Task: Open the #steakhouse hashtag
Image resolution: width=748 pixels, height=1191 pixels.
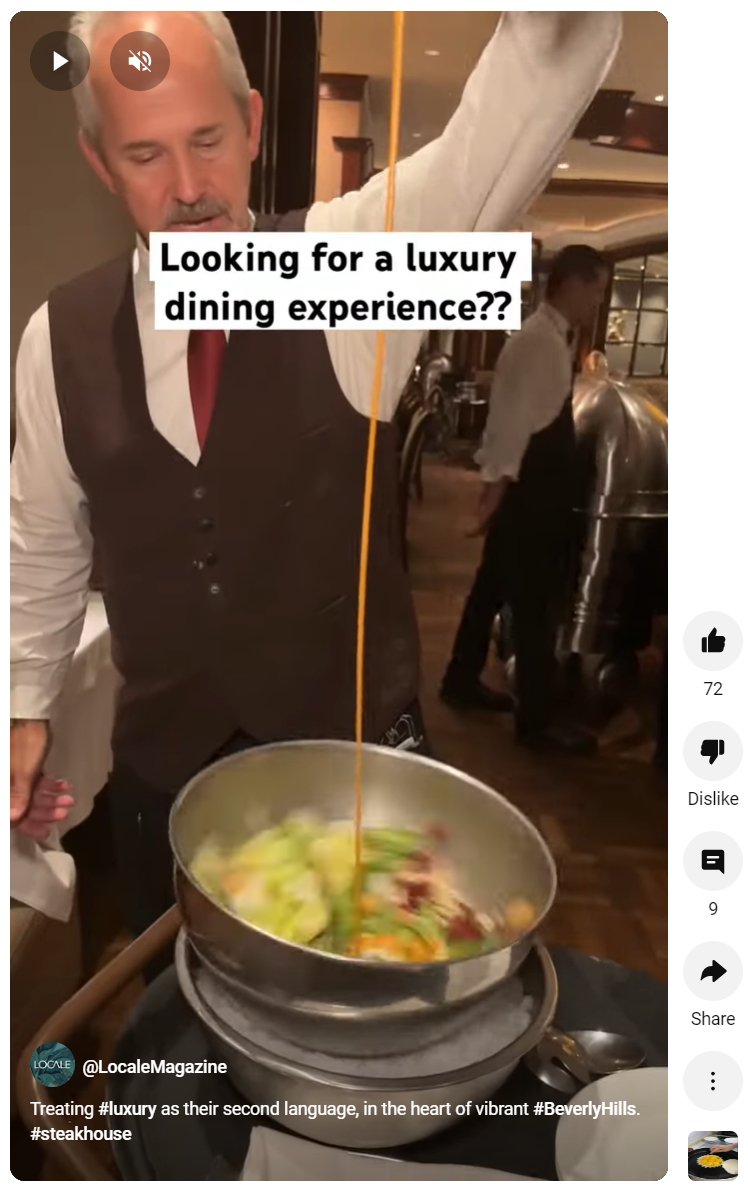Action: (x=81, y=1133)
